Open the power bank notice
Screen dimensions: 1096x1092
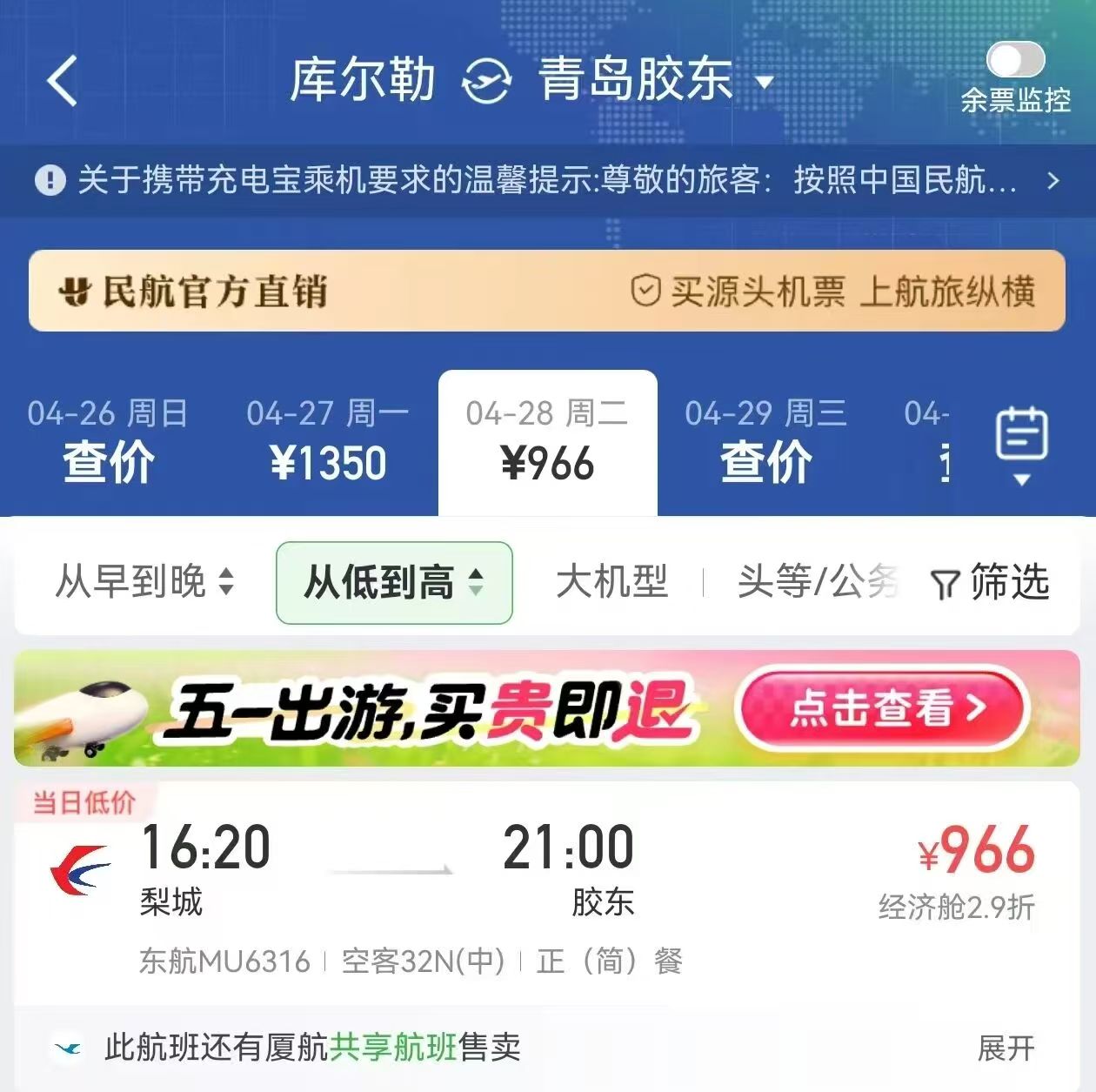(x=548, y=180)
